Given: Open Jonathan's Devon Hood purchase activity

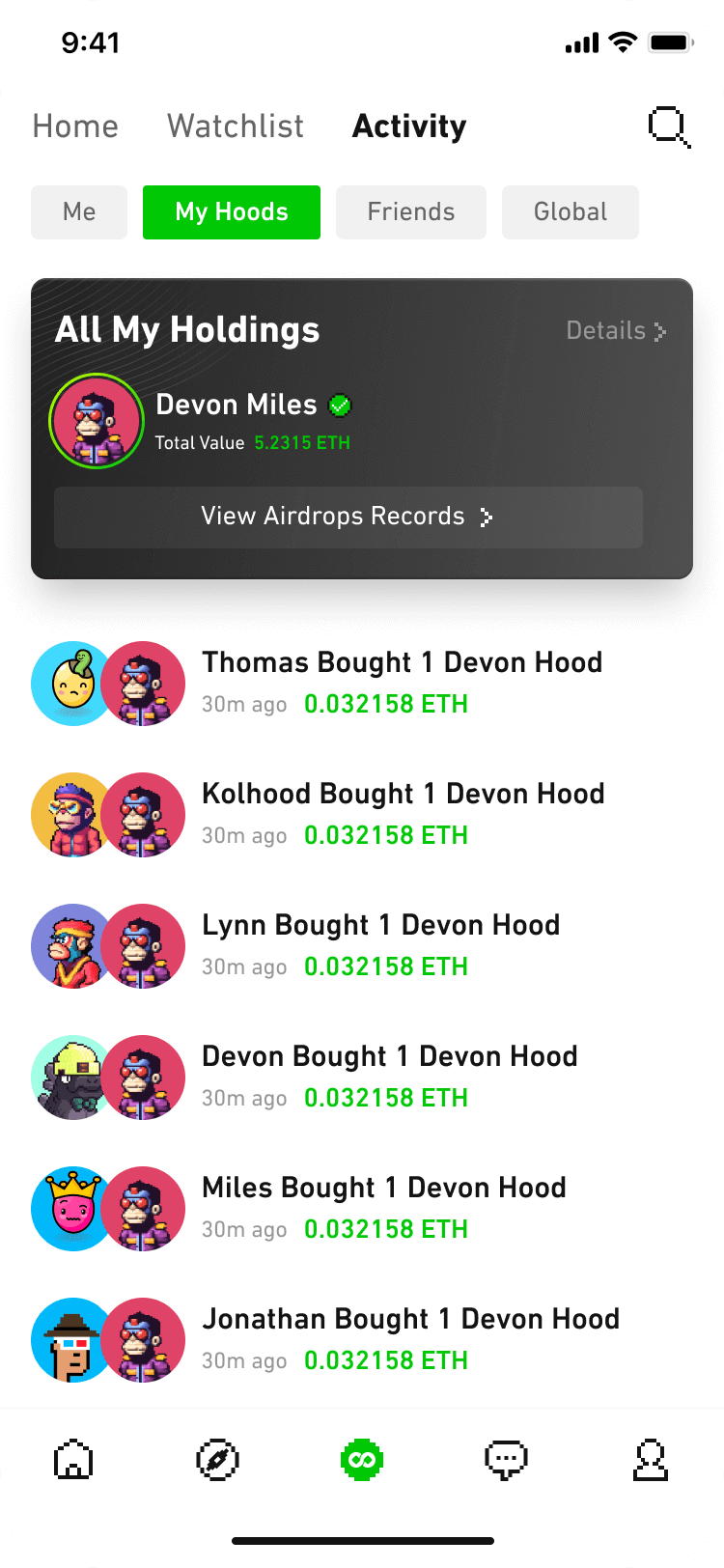Looking at the screenshot, I should coord(409,1338).
